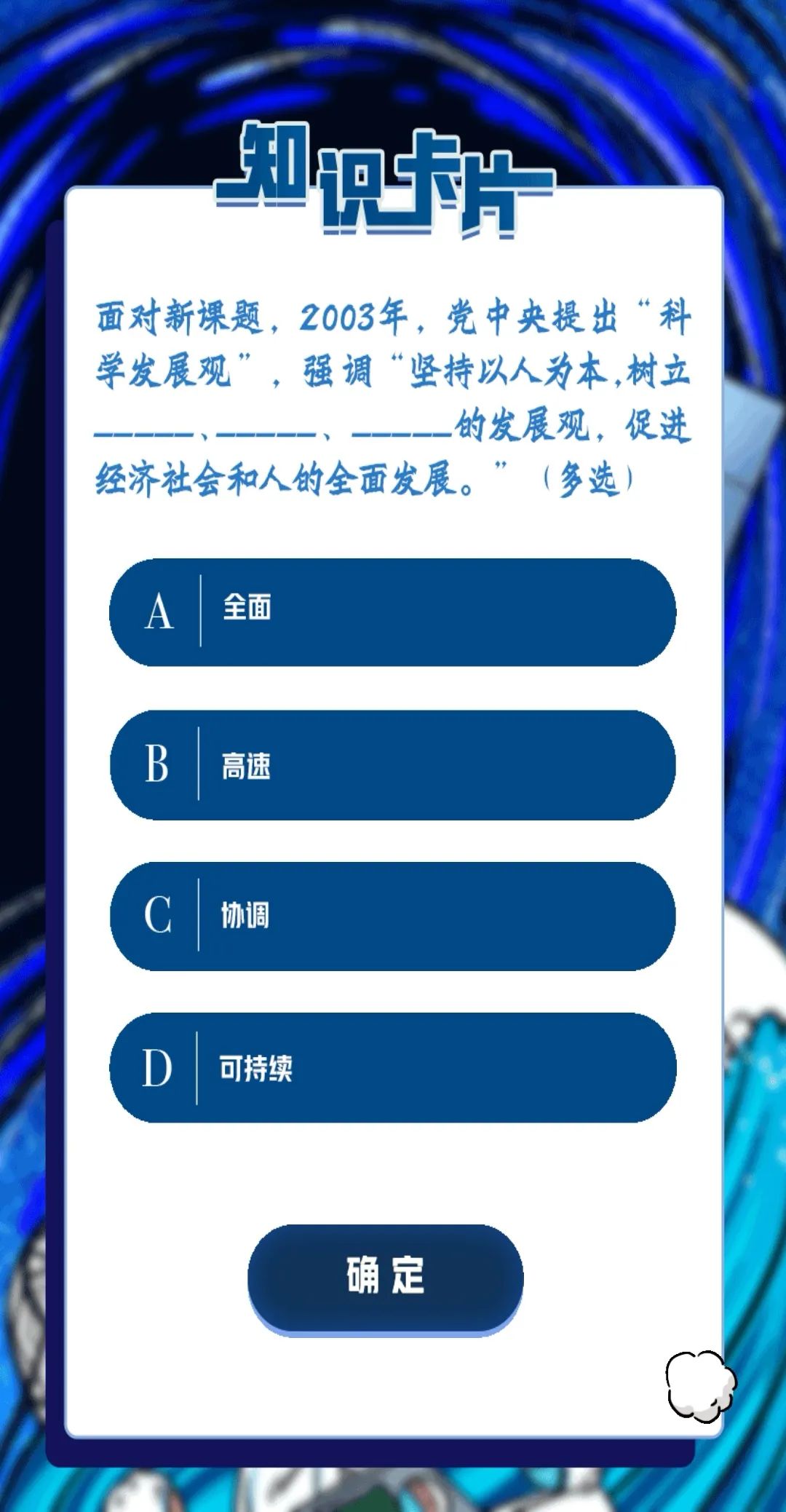Mark option D 可持续
Viewport: 786px width, 1512px height.
tap(392, 1067)
